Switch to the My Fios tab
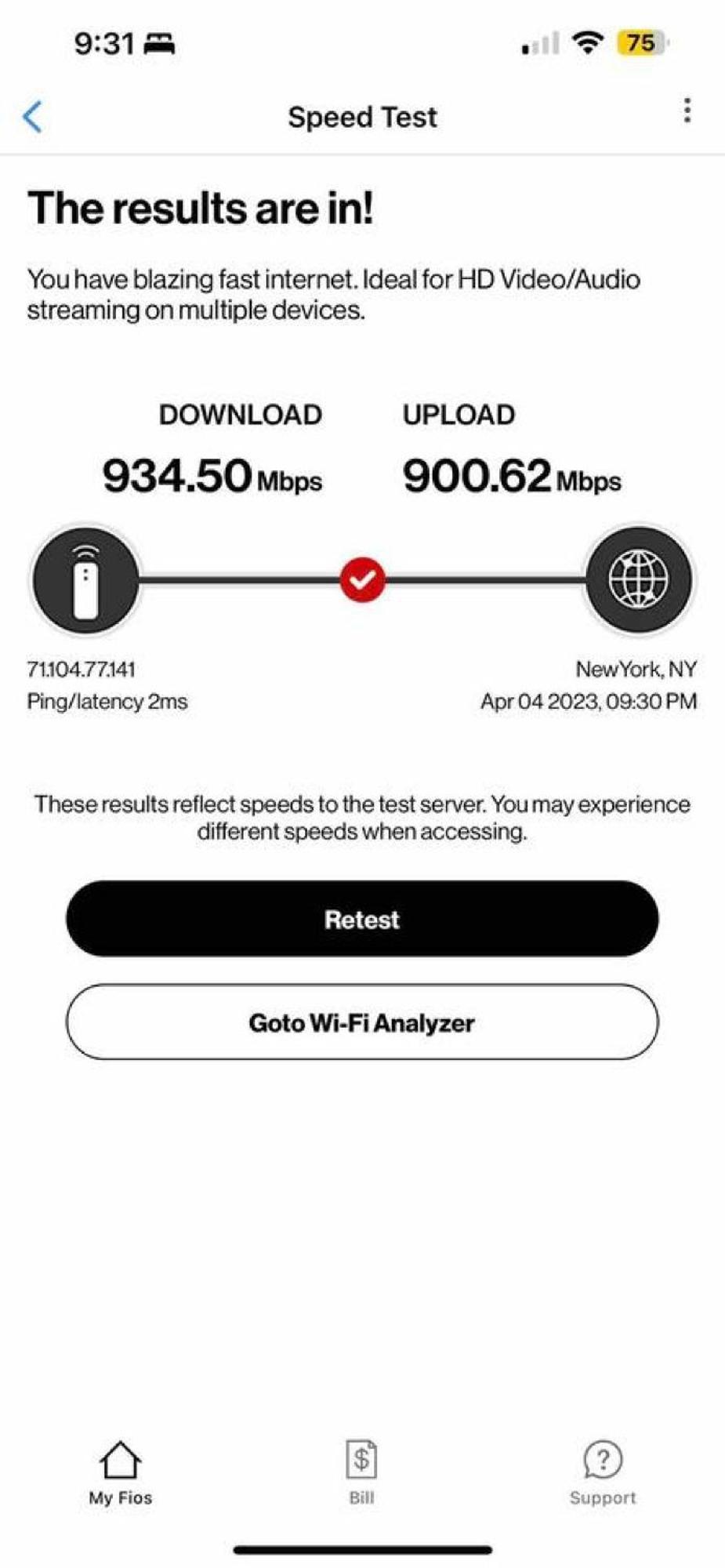The width and height of the screenshot is (725, 1568). tap(120, 1472)
